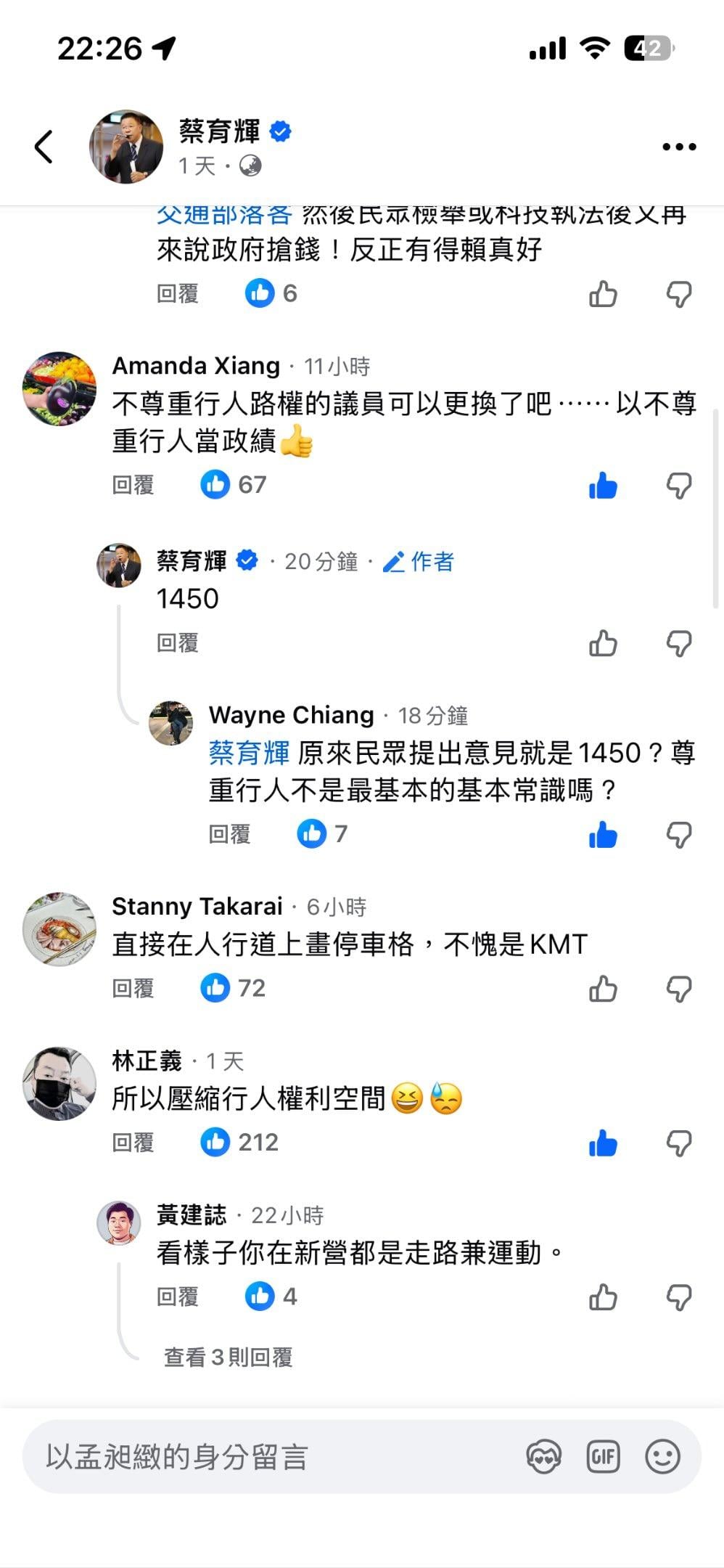
Task: Tap the 蔡育輝 mention in Wayne Chiang's reply
Action: click(249, 753)
